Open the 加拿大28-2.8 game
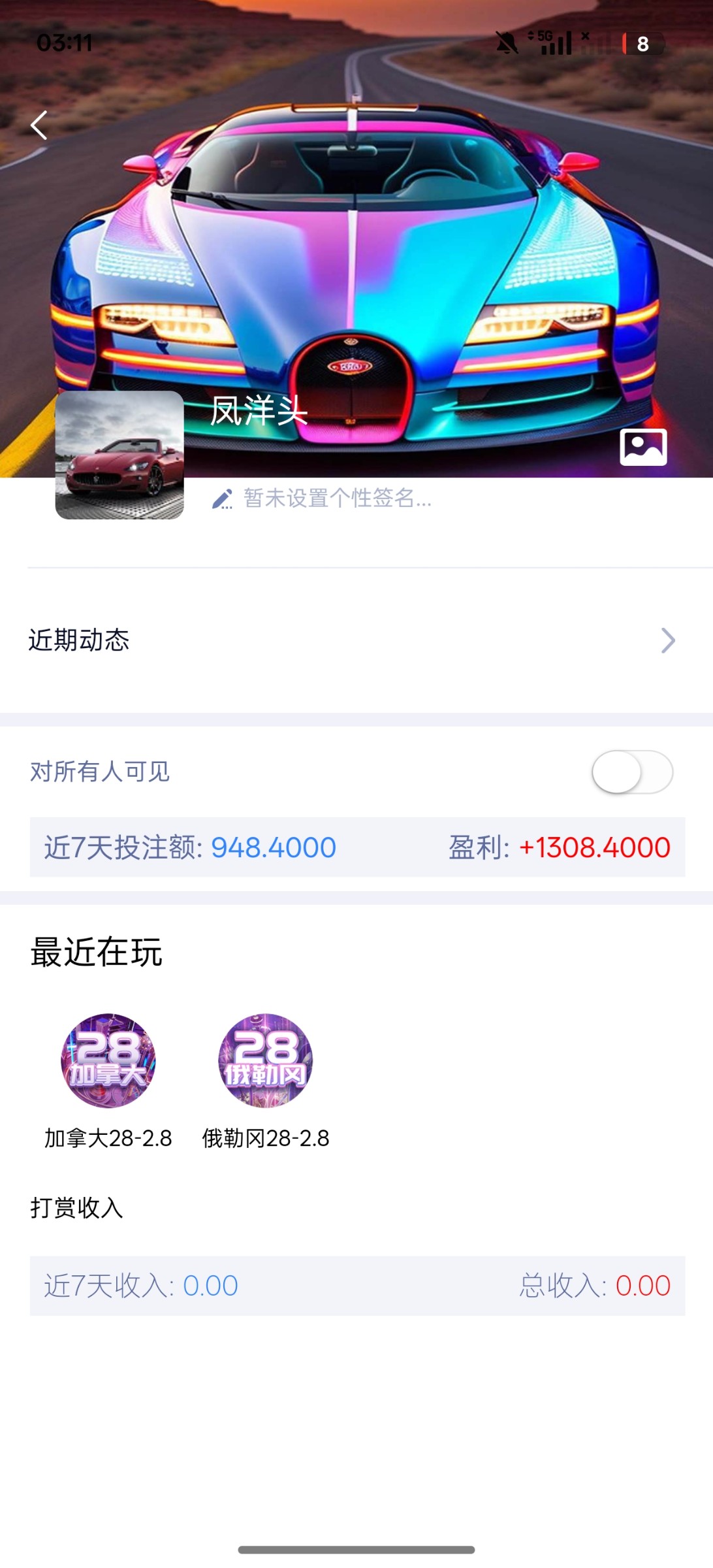 108,1061
